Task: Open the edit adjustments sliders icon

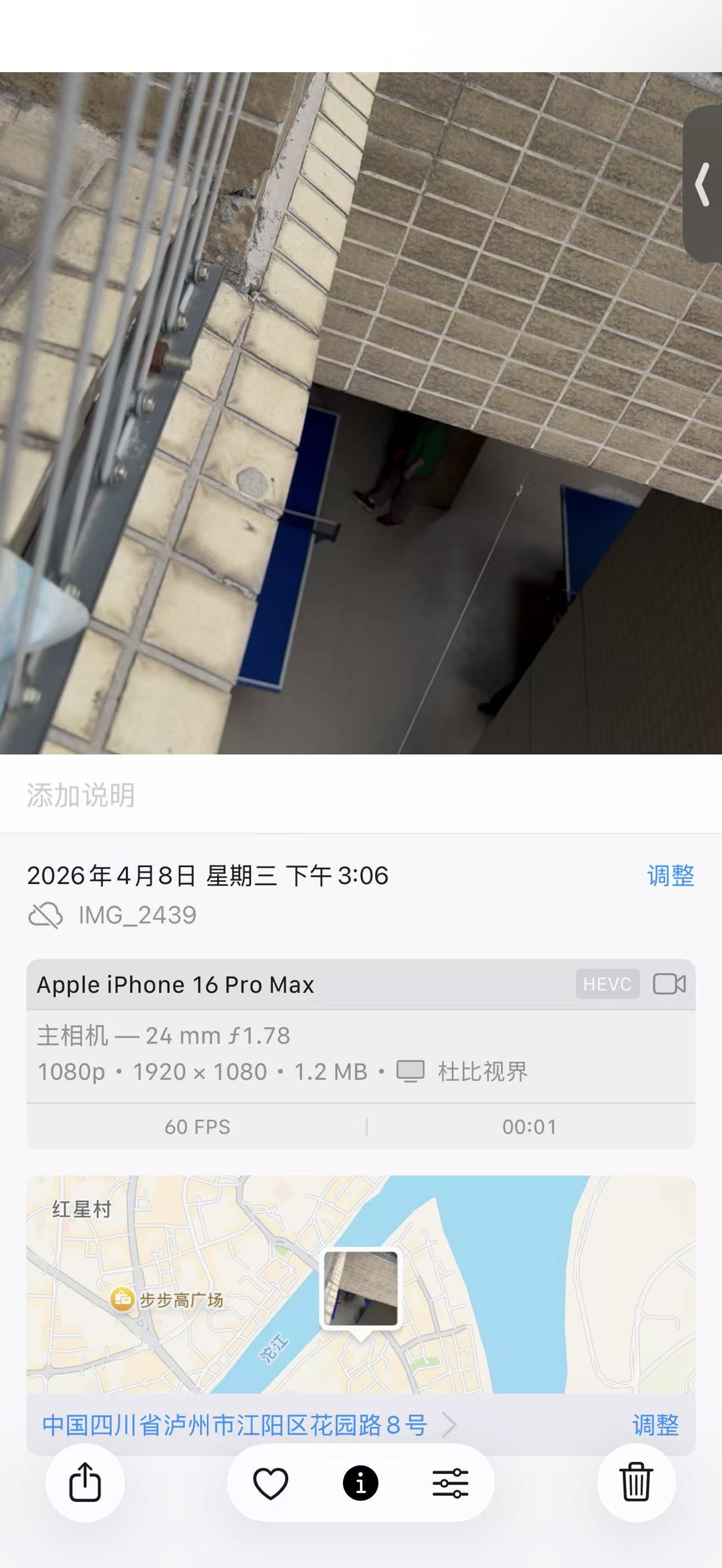Action: pyautogui.click(x=451, y=1483)
